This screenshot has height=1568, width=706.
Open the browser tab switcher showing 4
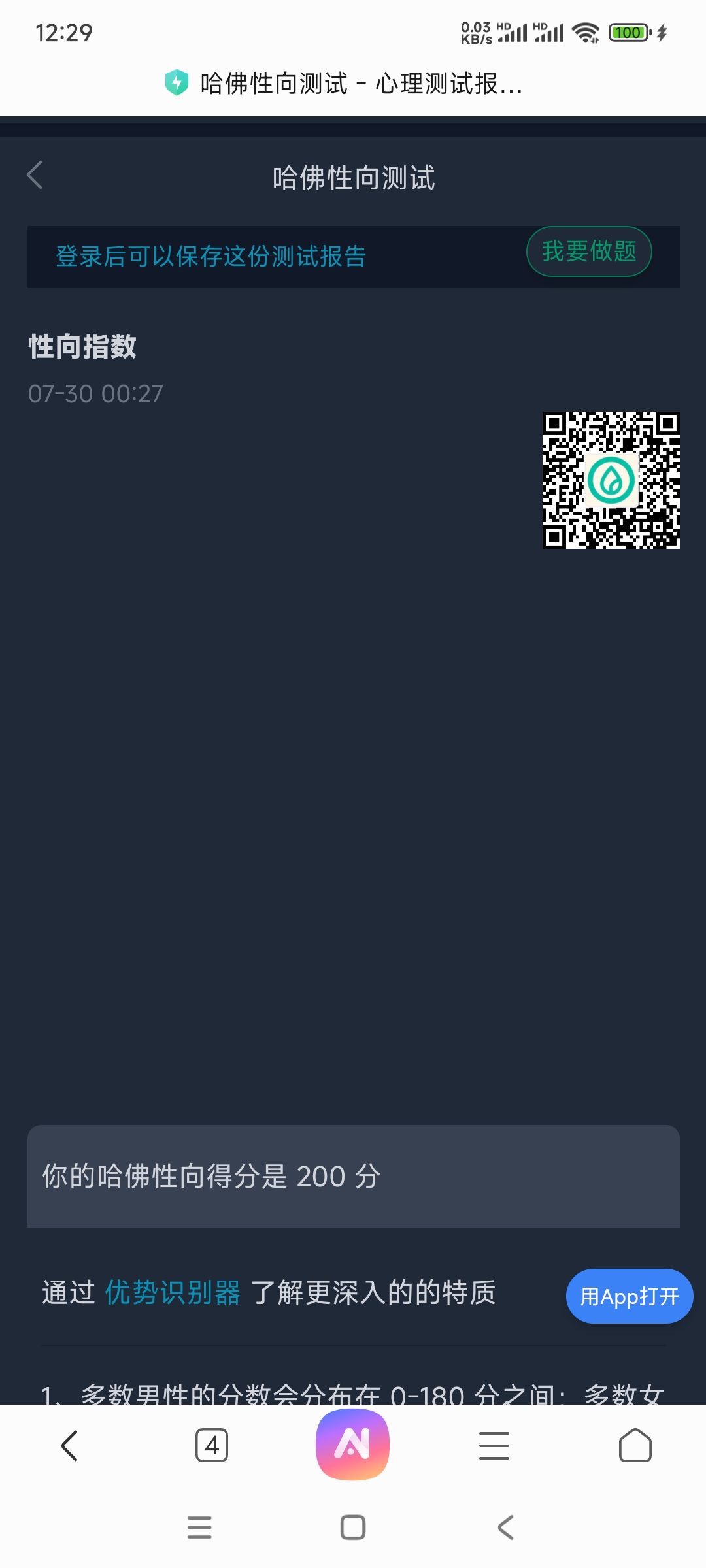(212, 1445)
